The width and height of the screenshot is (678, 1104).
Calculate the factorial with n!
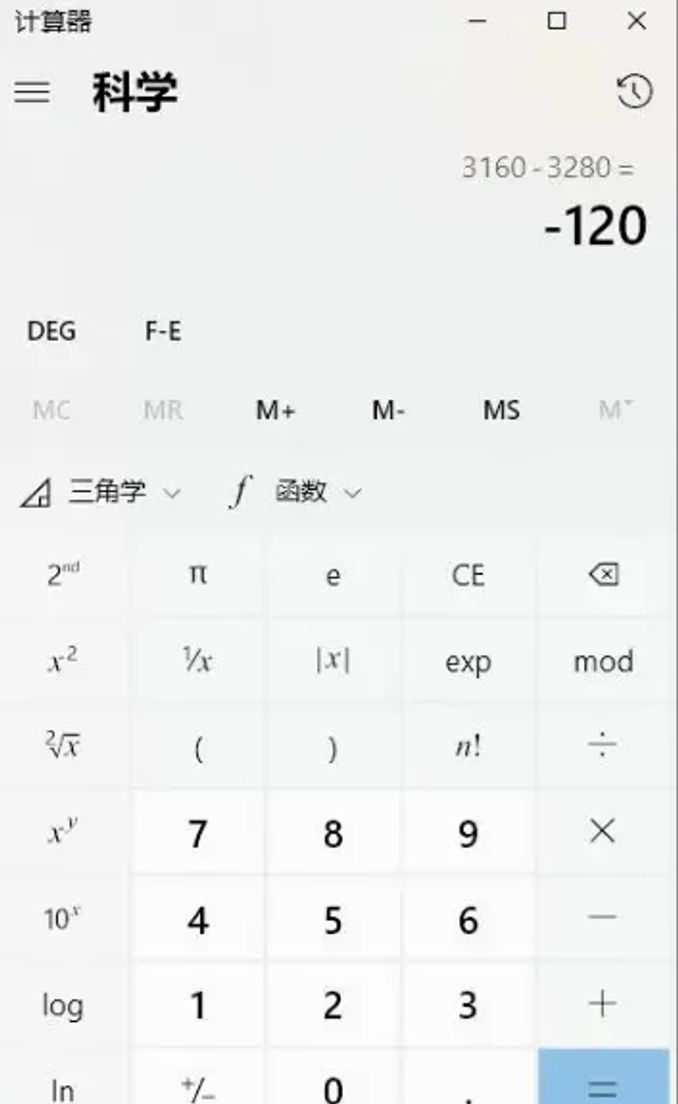click(x=468, y=747)
